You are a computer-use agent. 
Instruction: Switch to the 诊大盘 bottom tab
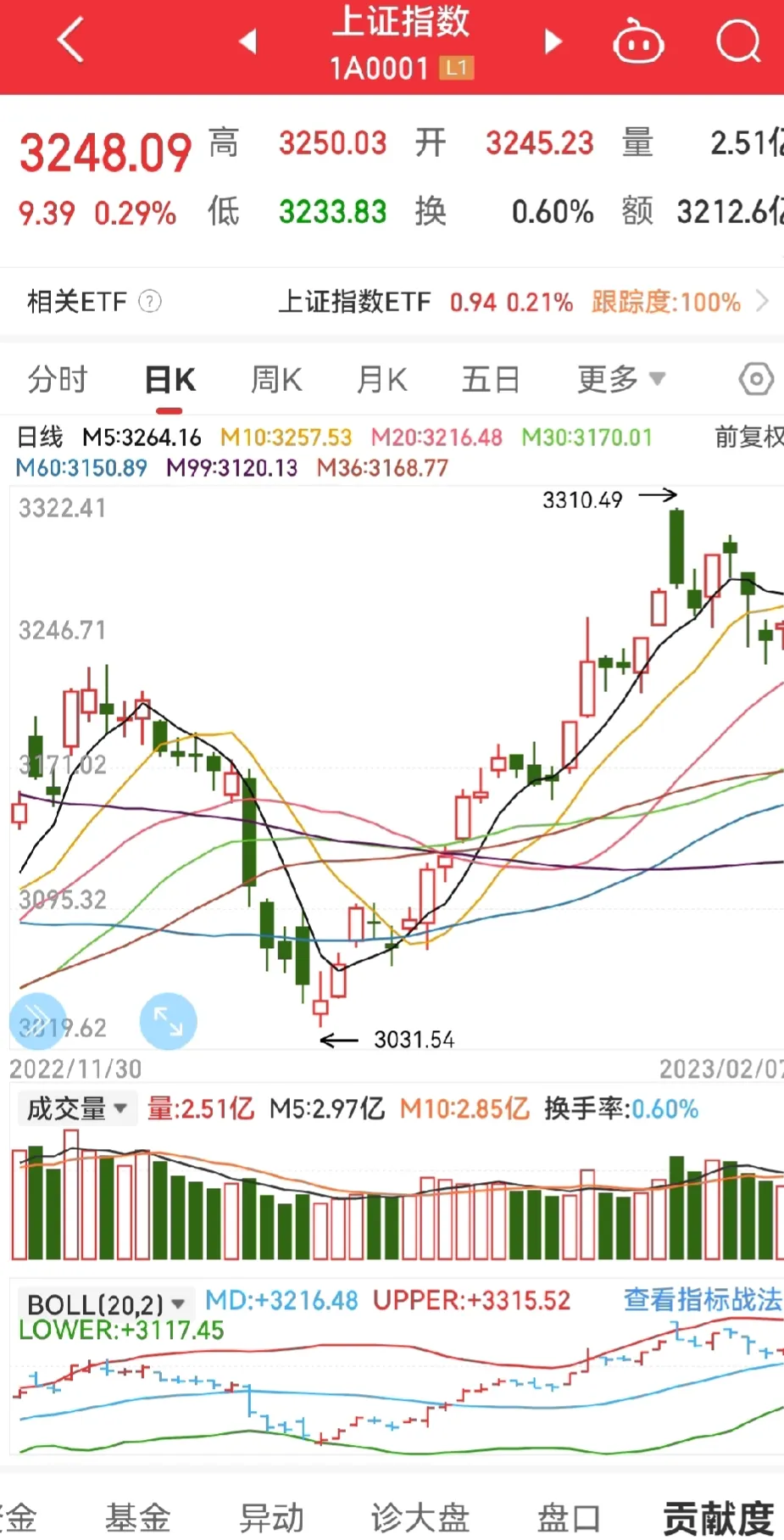pos(420,1517)
